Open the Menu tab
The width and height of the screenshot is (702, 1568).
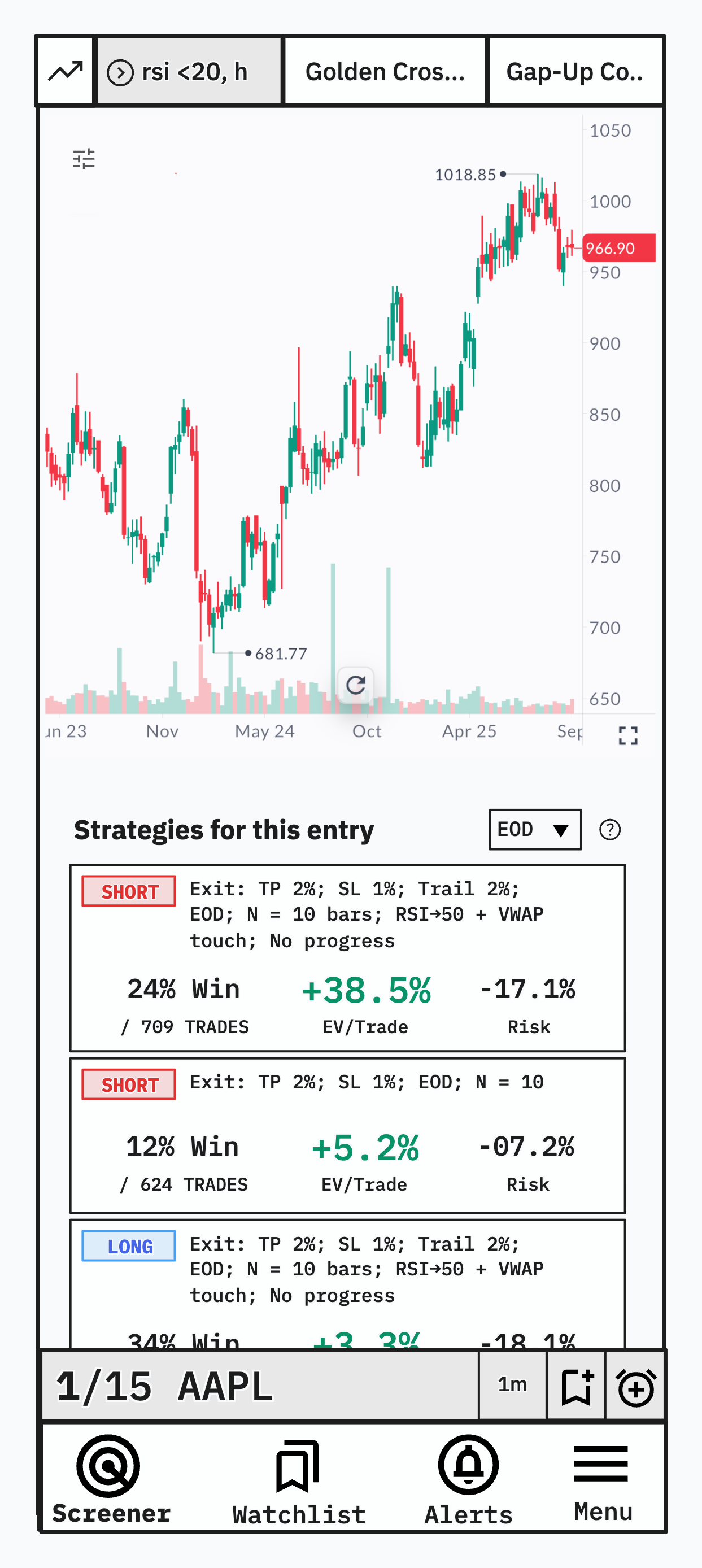[601, 1479]
